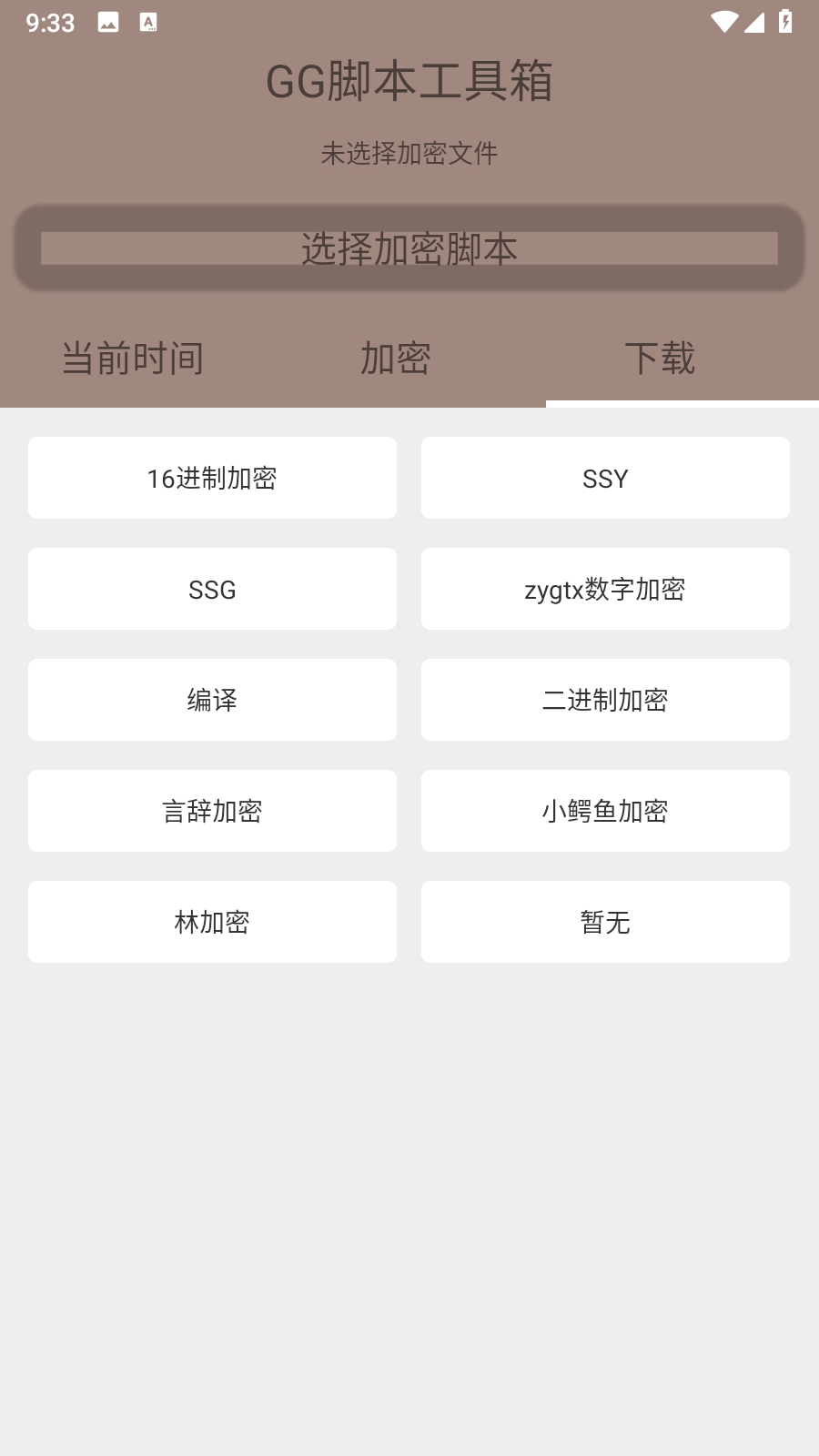Screen dimensions: 819x1456
Task: Choose 16进制加密
Action: (x=212, y=478)
